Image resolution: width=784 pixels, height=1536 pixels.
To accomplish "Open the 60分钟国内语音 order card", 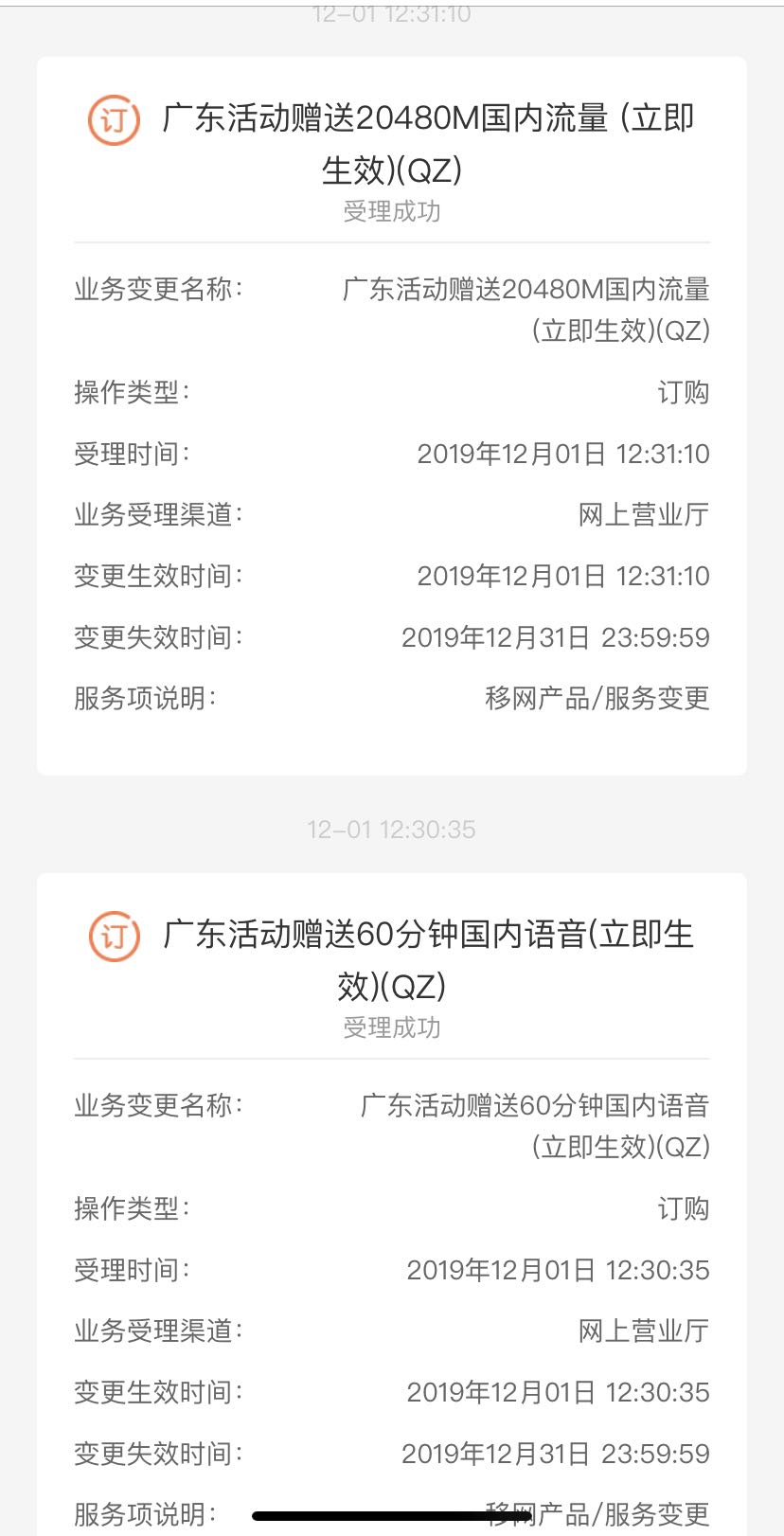I will point(391,1205).
